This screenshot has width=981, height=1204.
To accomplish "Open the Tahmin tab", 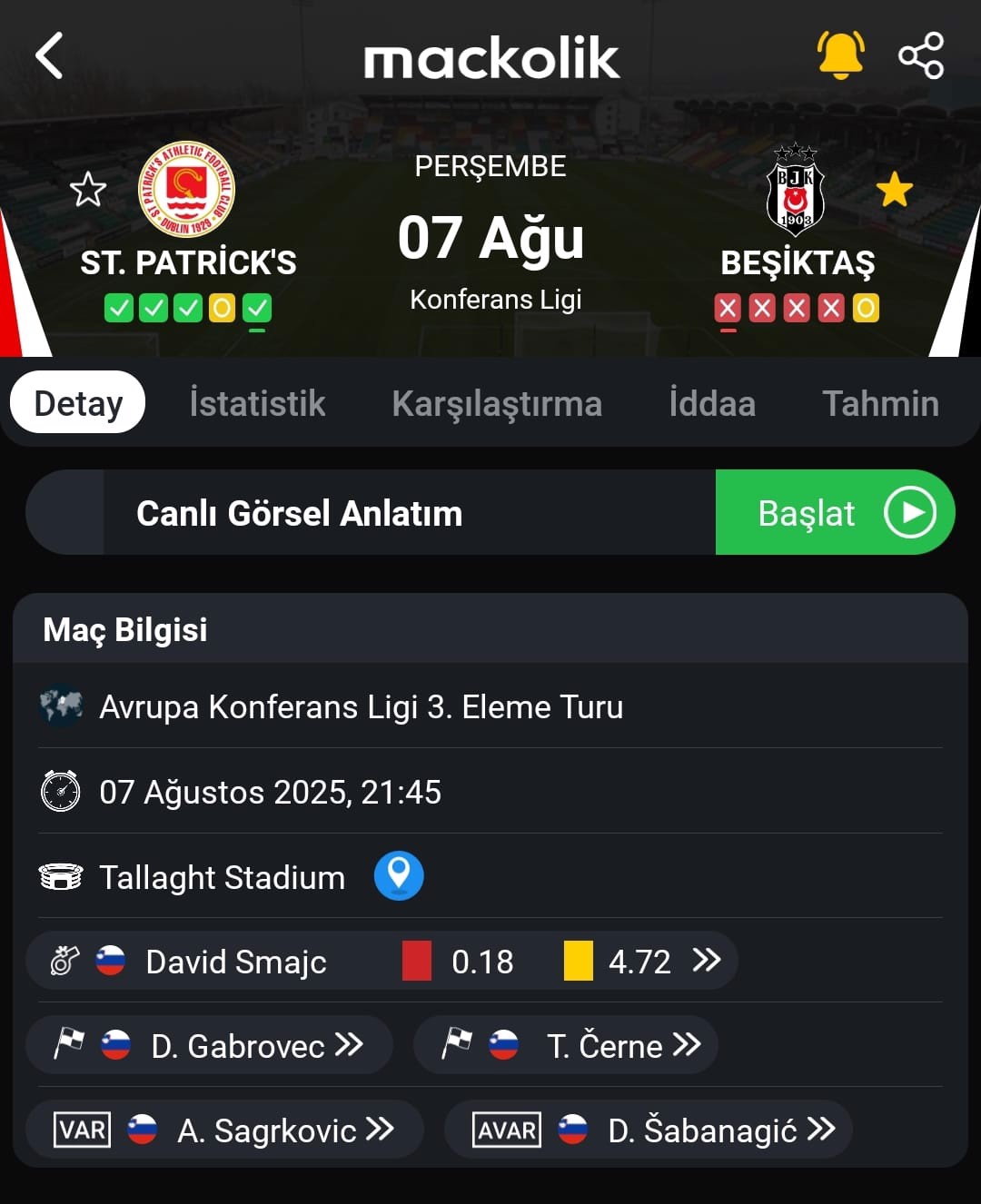I will coord(880,403).
